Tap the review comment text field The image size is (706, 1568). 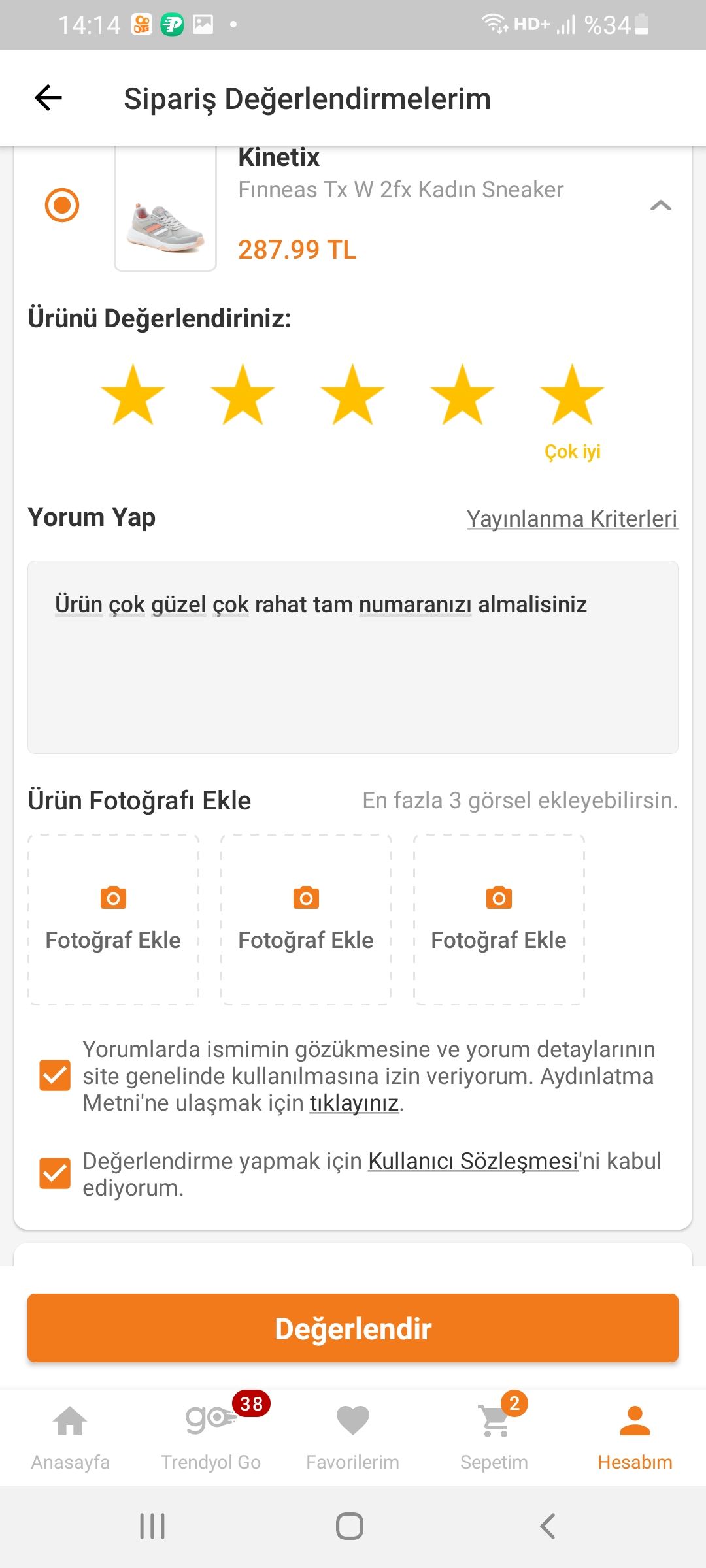pos(353,657)
